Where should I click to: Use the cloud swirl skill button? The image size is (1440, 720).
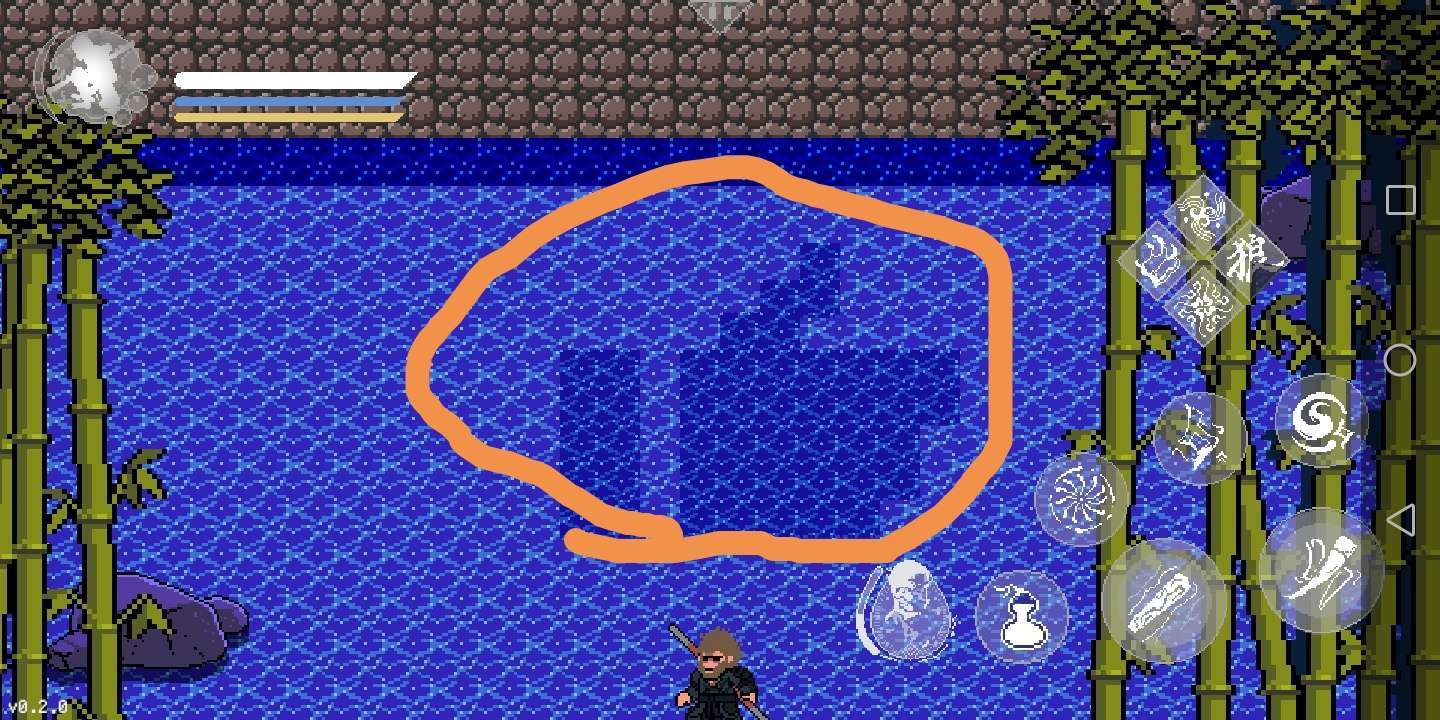click(1321, 420)
